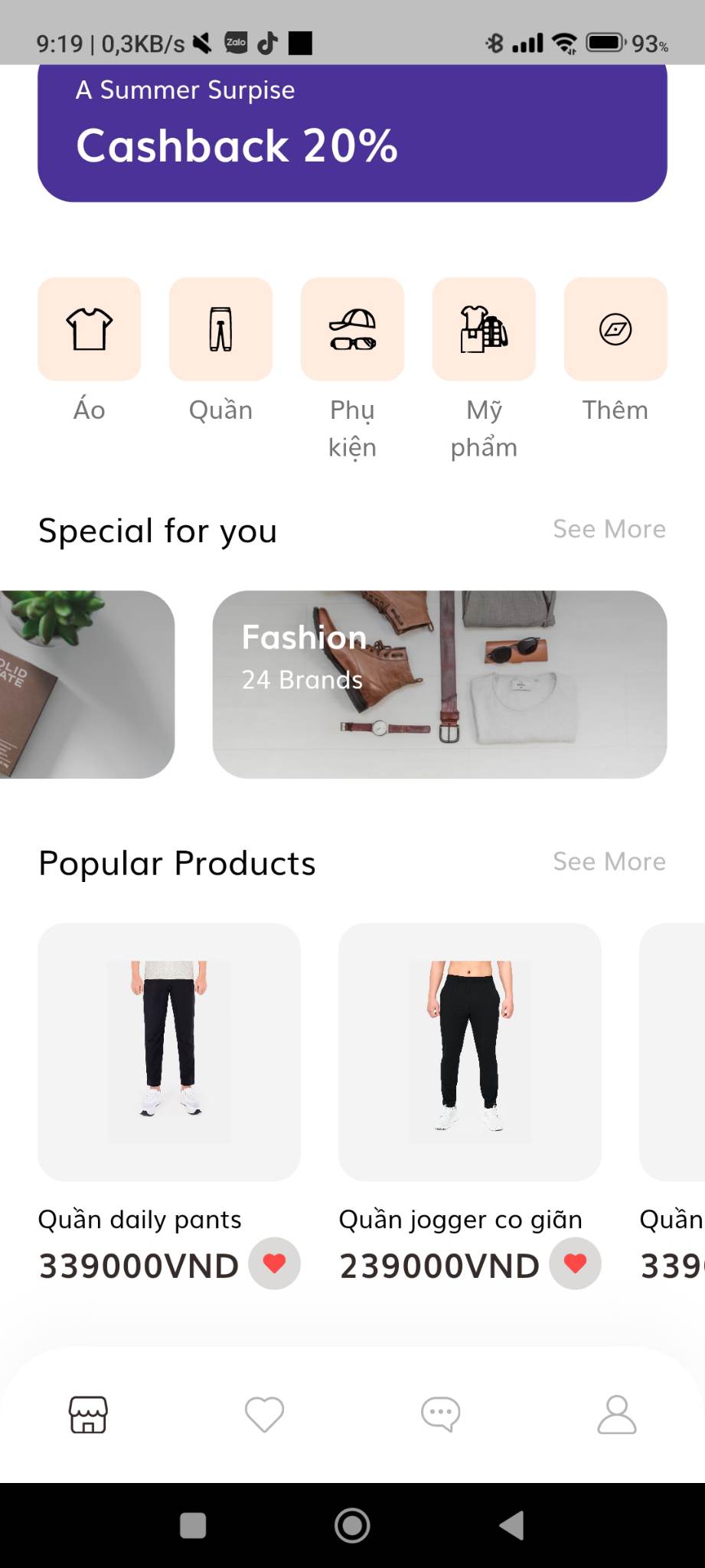Toggle the heart on Quần daily pants
Image resolution: width=705 pixels, height=1568 pixels.
tap(275, 1263)
